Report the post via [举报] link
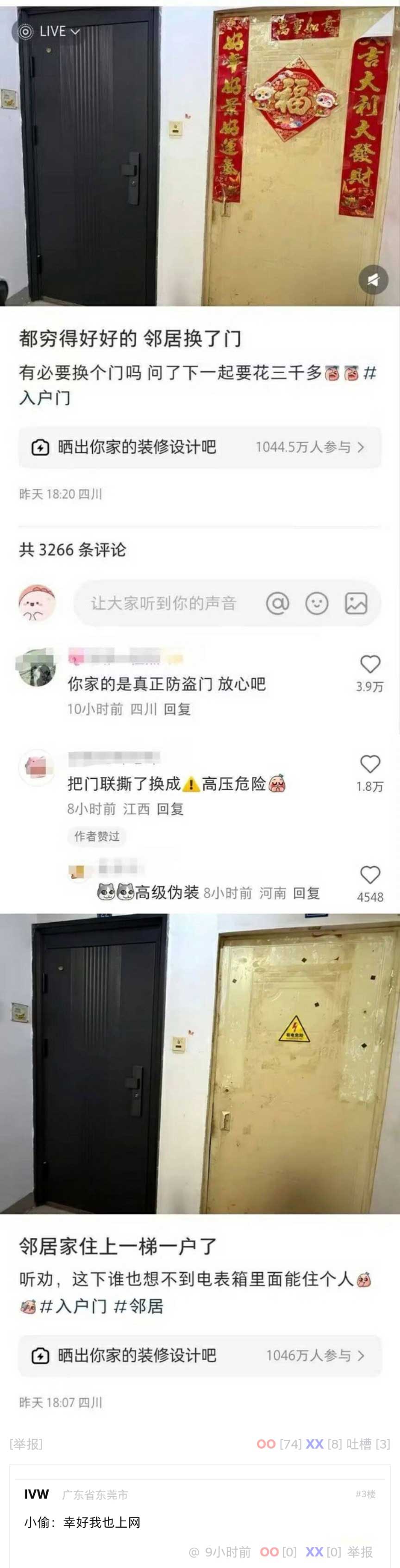The width and height of the screenshot is (400, 1568). pos(26,1443)
